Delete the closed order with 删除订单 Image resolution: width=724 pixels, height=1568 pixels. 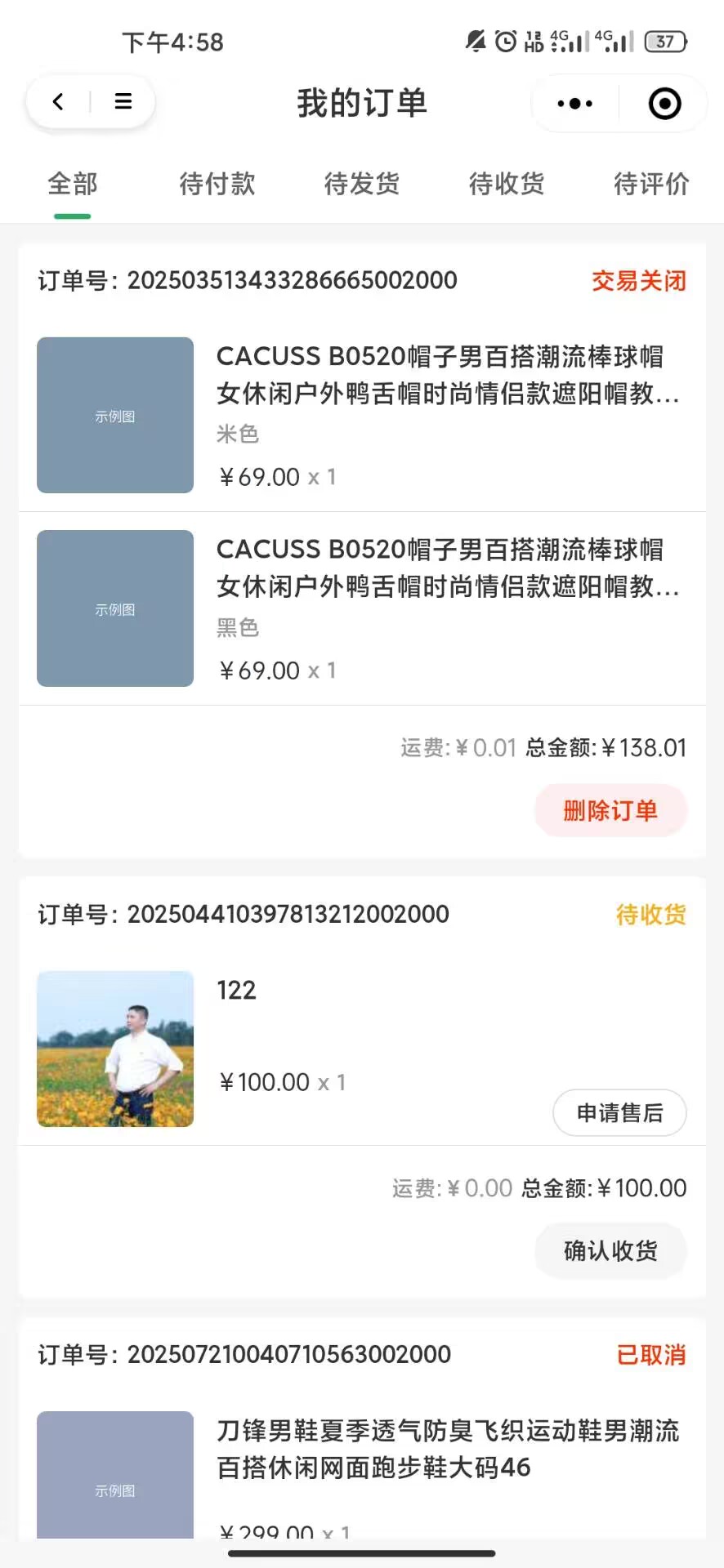click(610, 811)
